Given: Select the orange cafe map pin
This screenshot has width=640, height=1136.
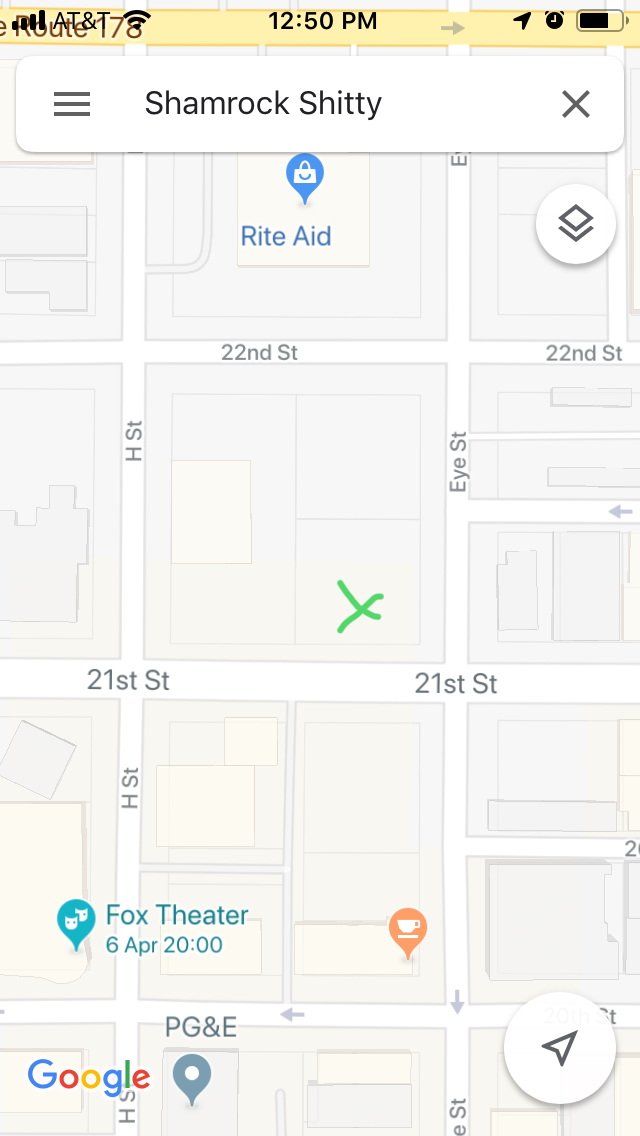Looking at the screenshot, I should [407, 930].
